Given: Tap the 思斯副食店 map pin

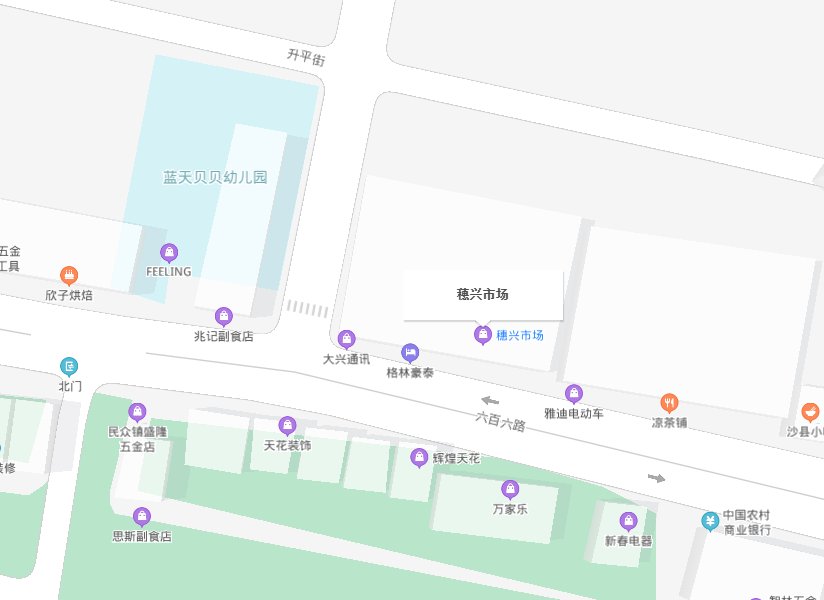Looking at the screenshot, I should 142,517.
